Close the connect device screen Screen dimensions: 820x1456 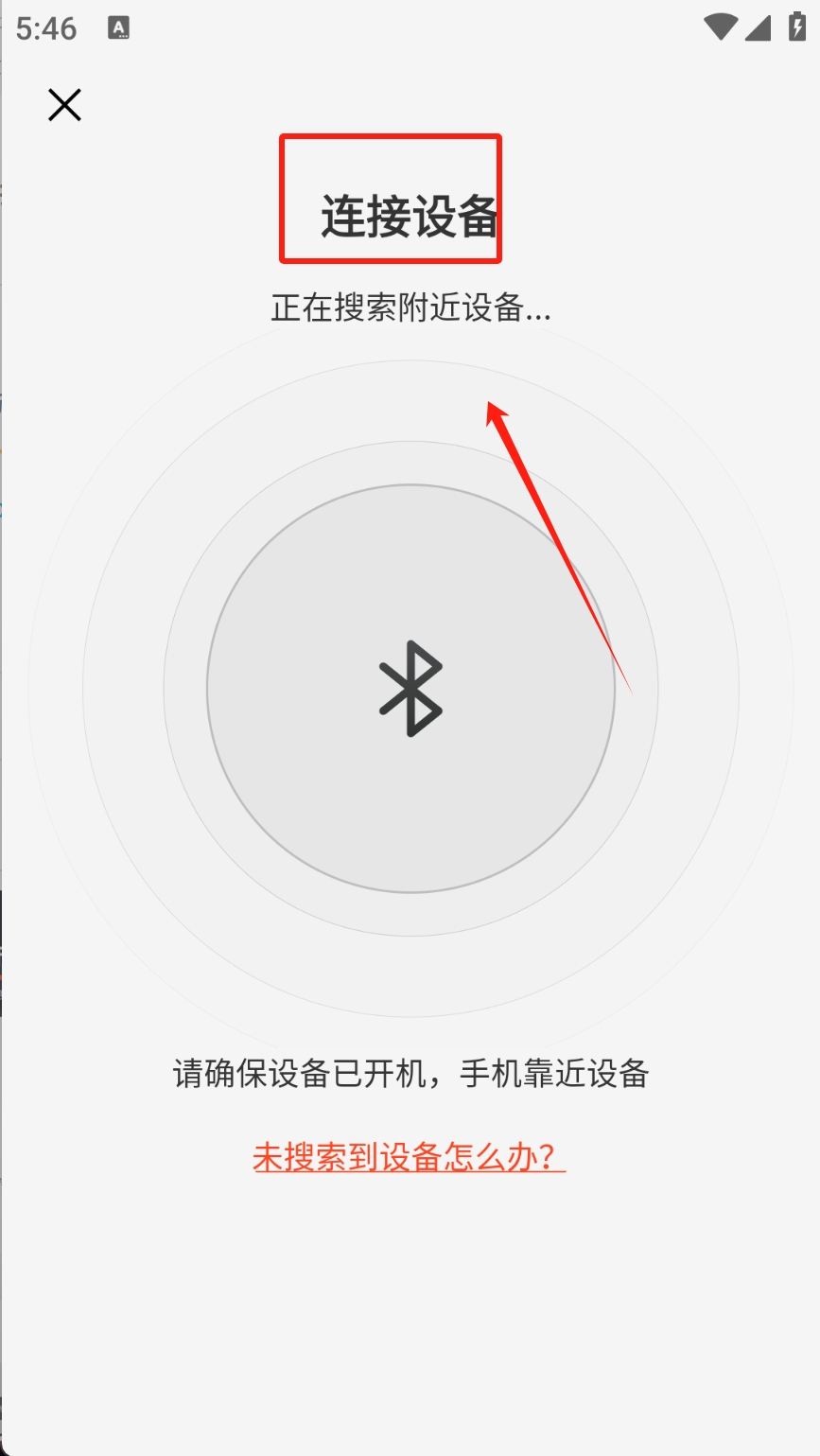64,105
